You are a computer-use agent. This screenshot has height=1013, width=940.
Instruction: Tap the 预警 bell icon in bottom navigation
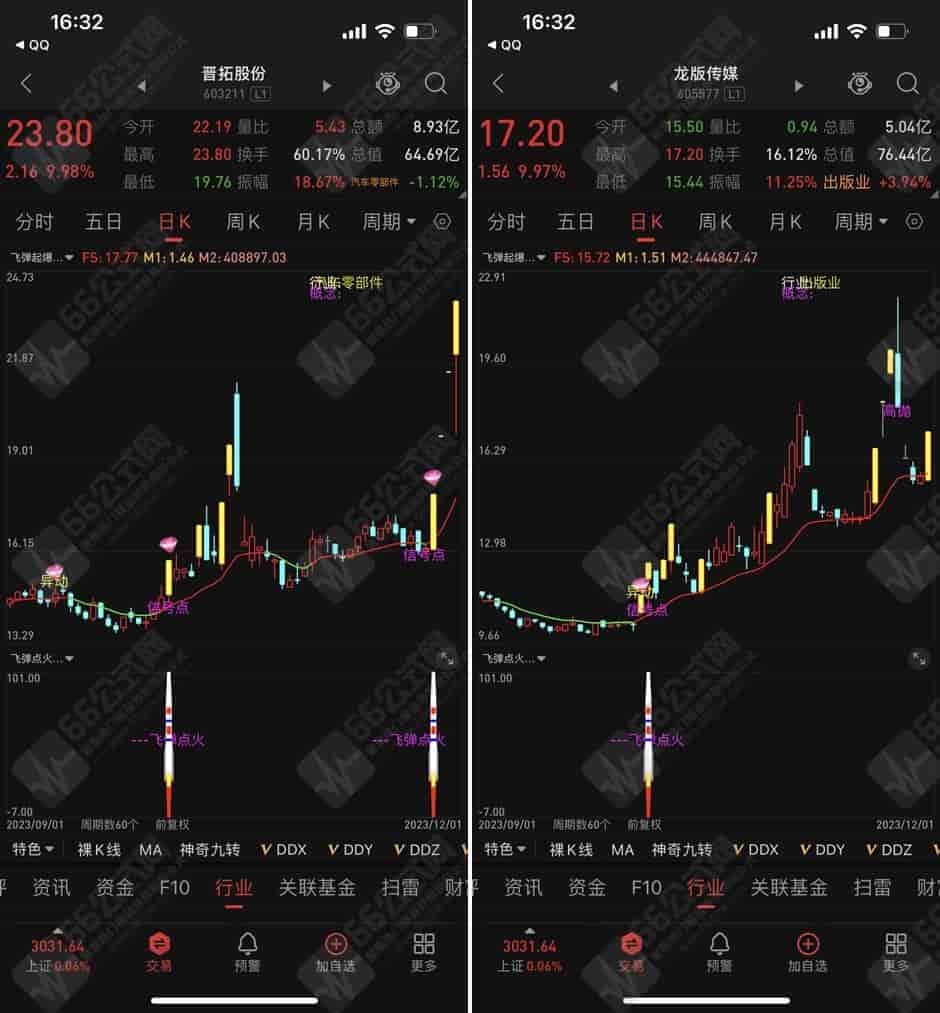[248, 951]
